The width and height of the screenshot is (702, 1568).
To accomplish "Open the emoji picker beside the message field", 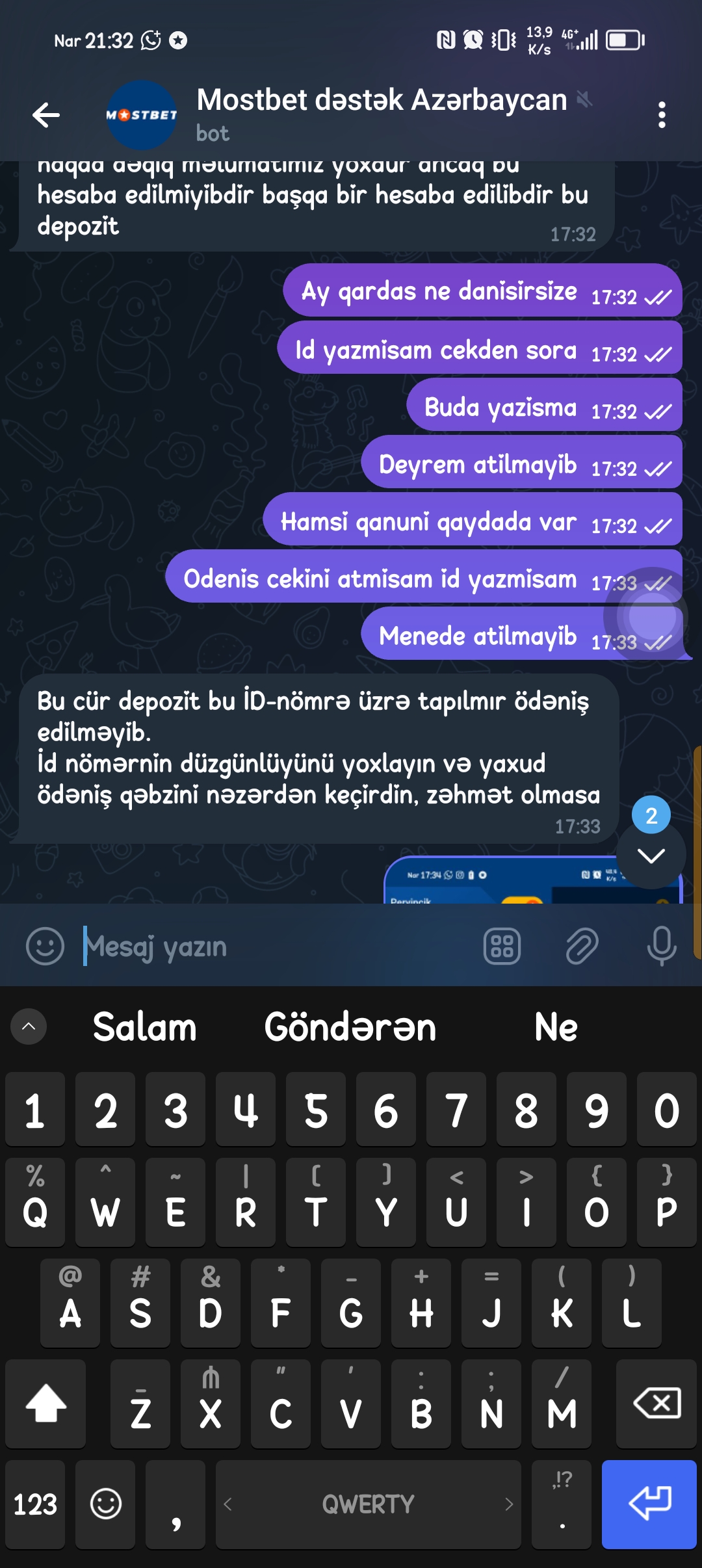I will tap(45, 946).
